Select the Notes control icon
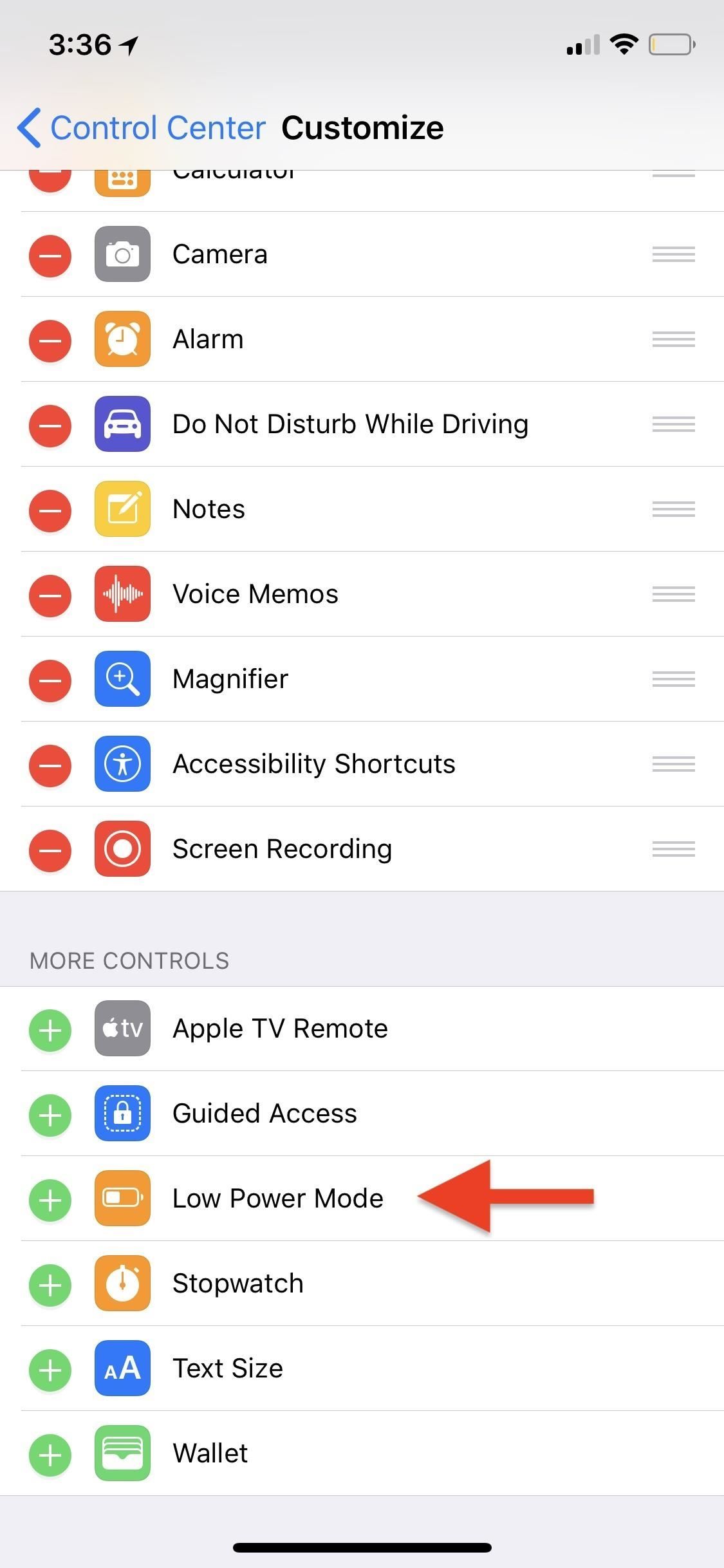 (x=122, y=509)
